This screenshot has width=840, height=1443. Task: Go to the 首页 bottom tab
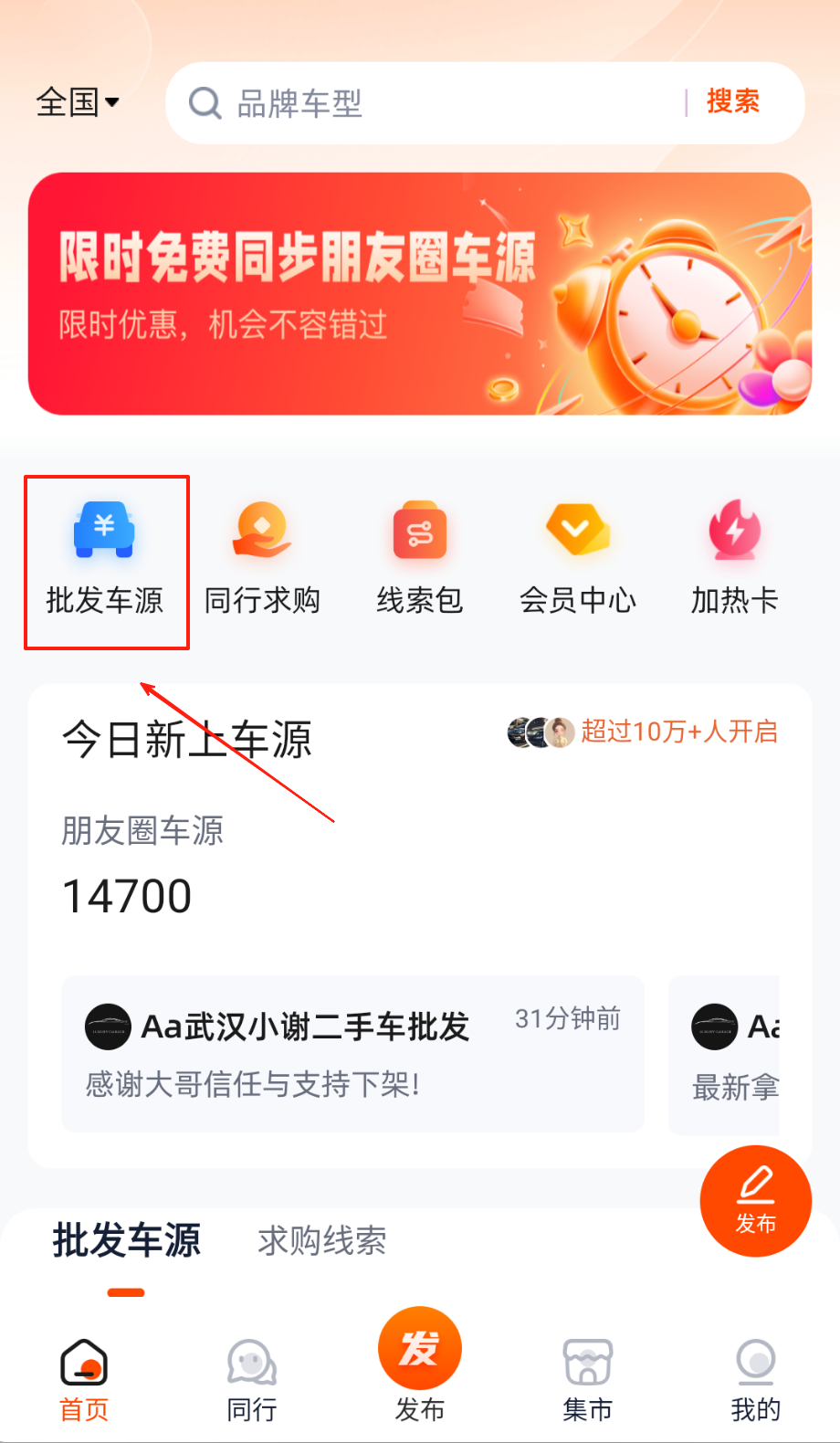point(84,1380)
